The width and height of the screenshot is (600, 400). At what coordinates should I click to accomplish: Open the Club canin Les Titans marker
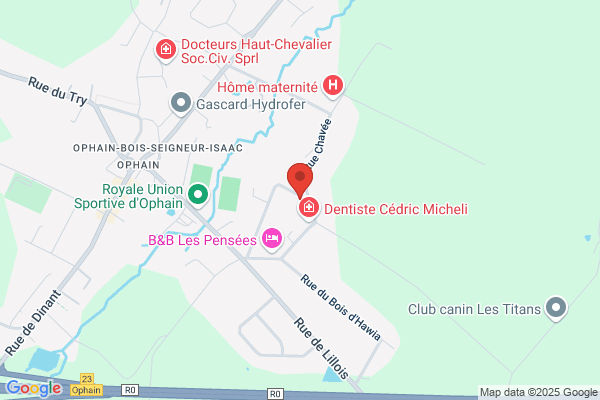556,308
